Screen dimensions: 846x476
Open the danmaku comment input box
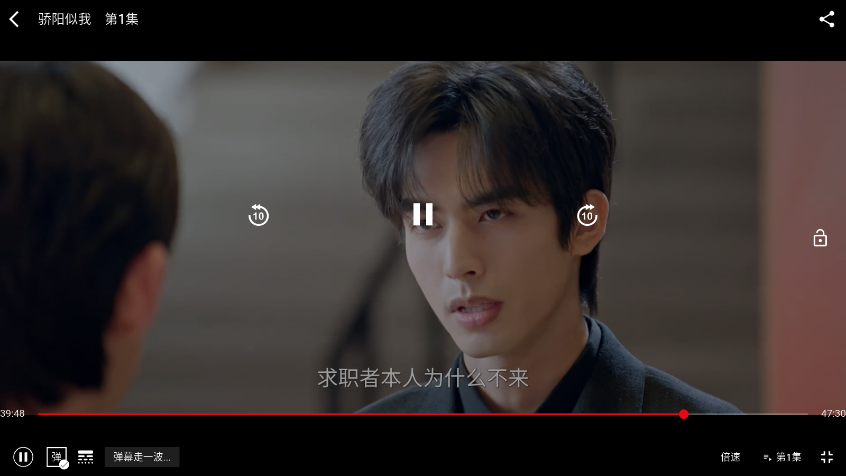142,457
